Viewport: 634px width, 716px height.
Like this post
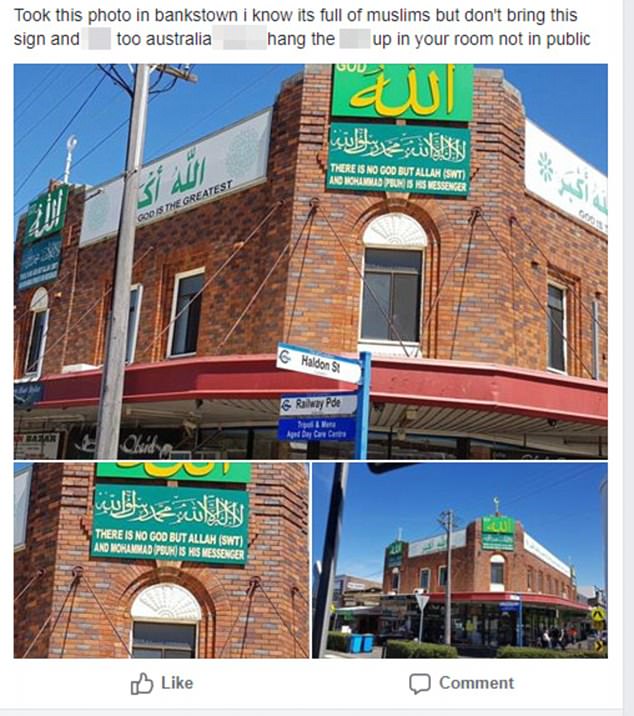(x=161, y=683)
